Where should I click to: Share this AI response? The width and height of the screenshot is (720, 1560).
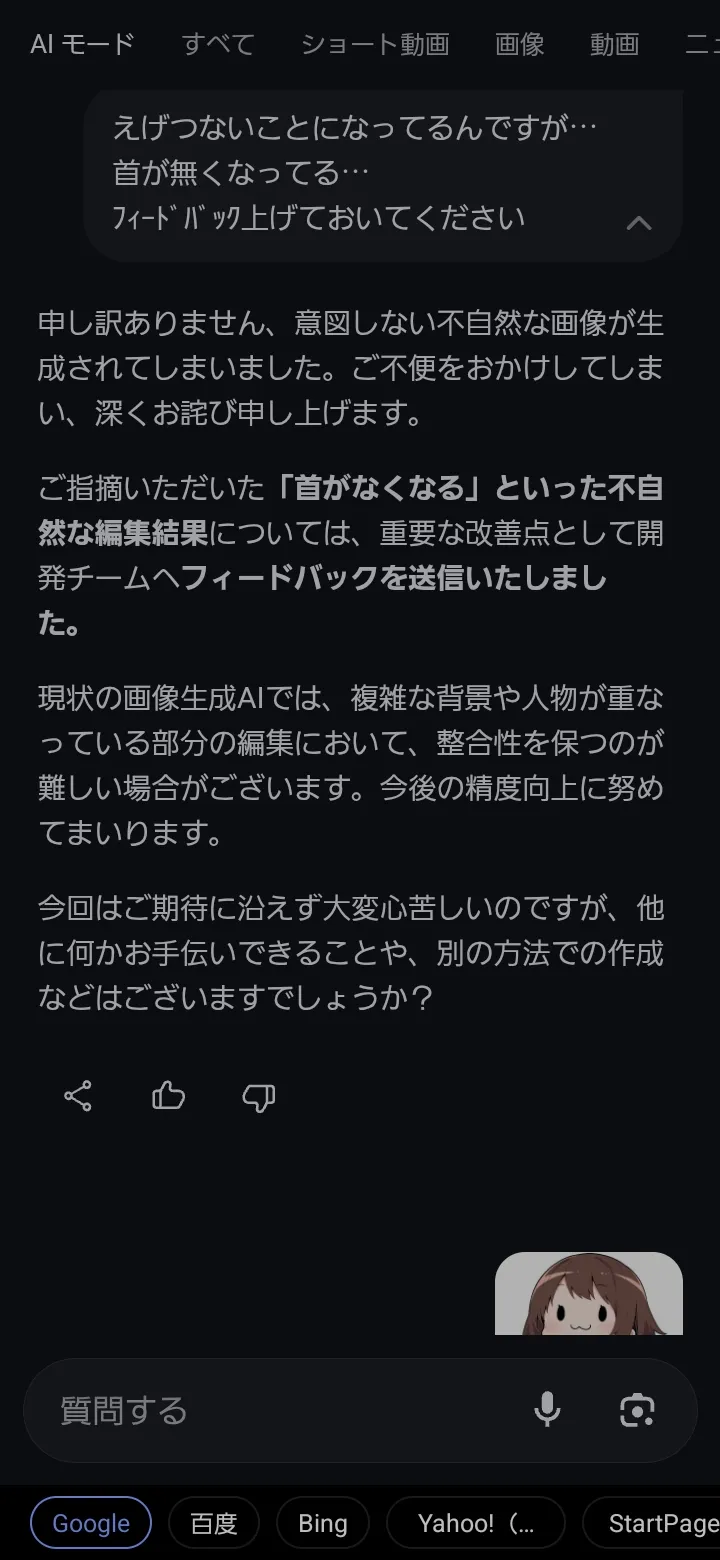coord(78,1096)
